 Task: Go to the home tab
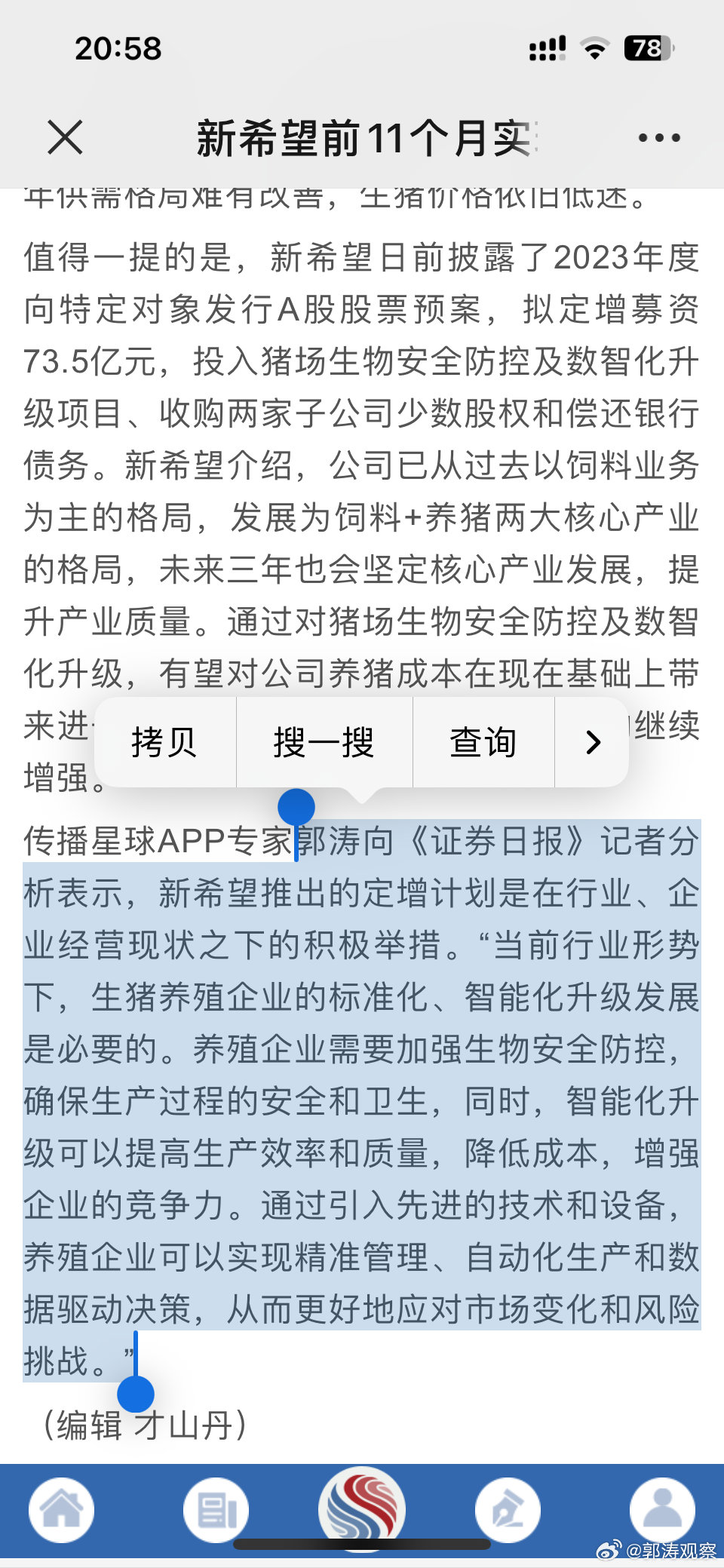pos(62,1510)
